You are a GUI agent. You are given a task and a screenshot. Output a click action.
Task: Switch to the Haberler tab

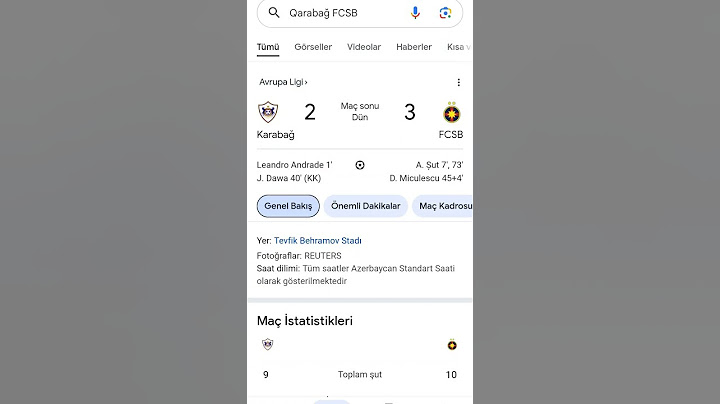click(414, 47)
